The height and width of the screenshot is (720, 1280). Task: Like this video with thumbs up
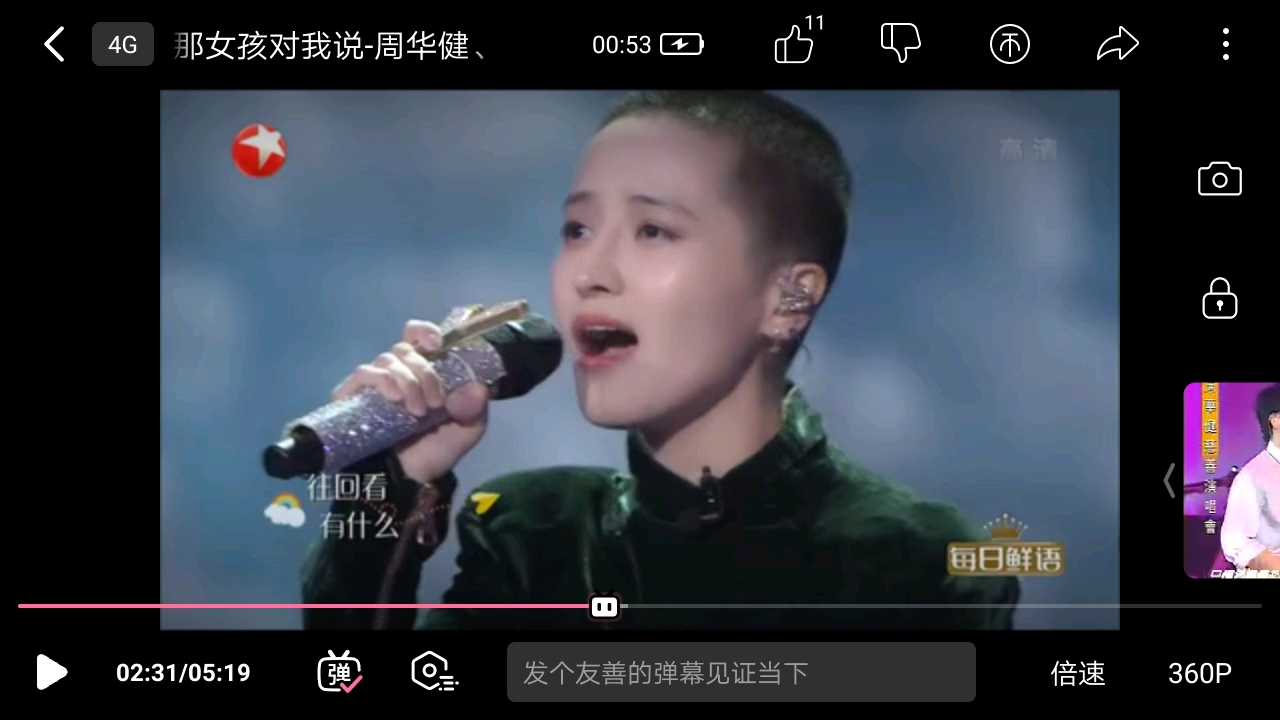click(794, 45)
